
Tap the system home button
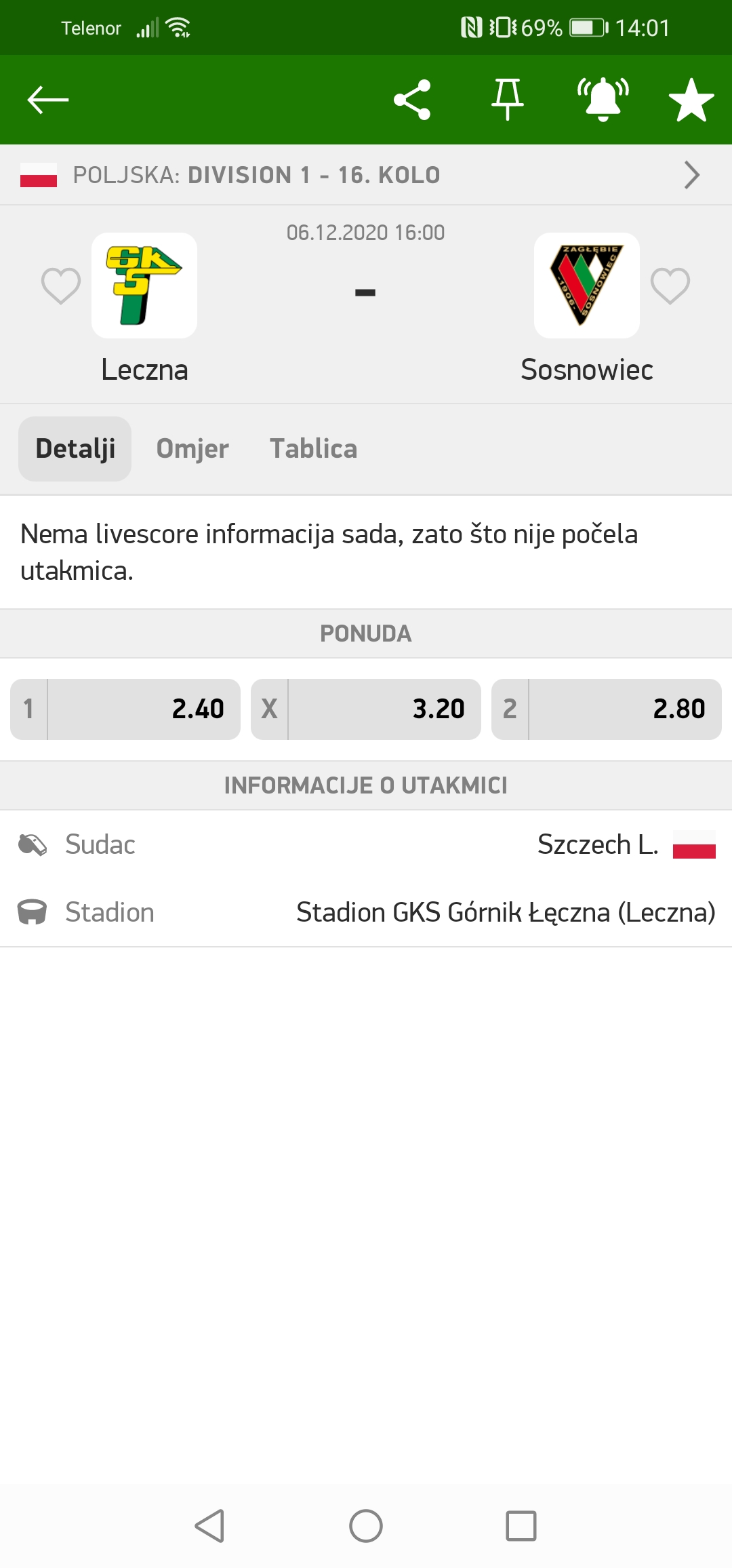(x=366, y=1526)
